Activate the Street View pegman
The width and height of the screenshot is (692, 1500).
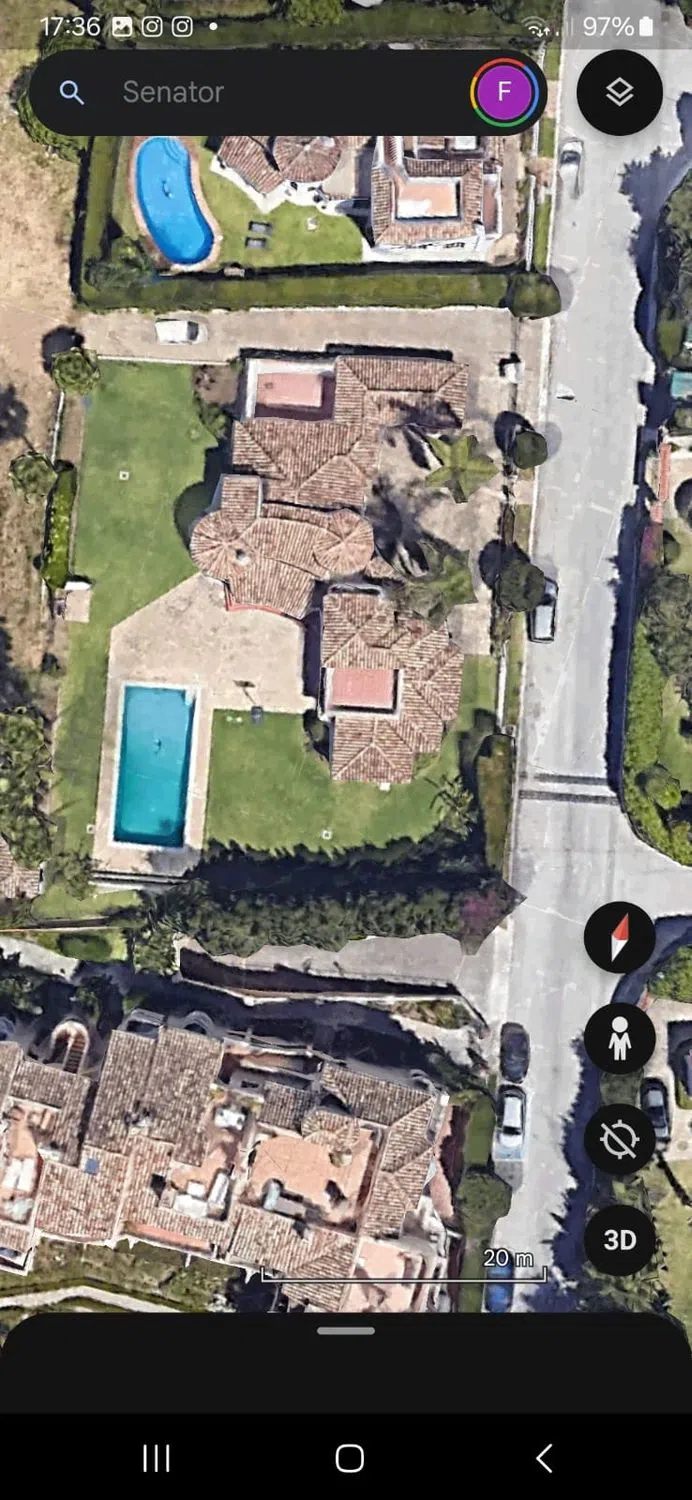(620, 1039)
